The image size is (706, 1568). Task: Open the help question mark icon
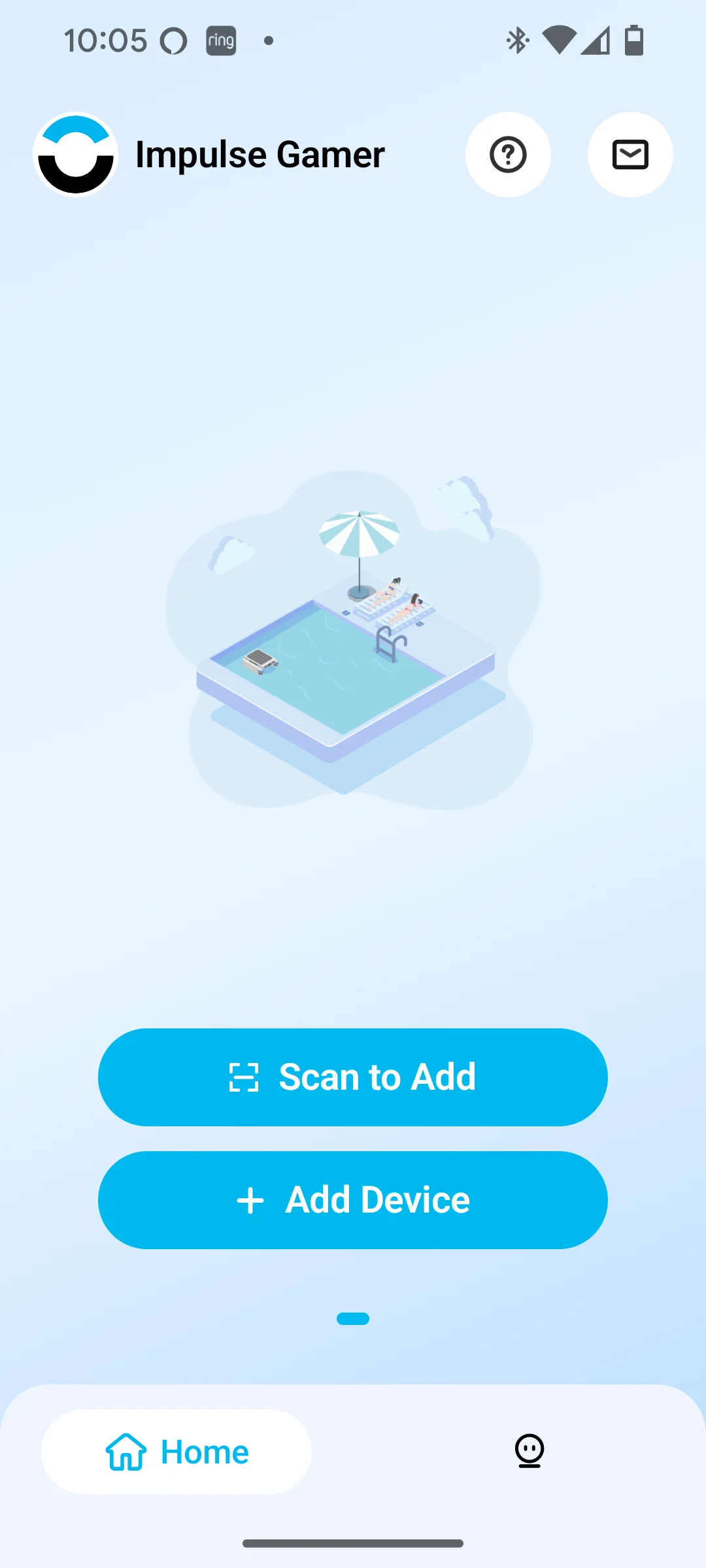(508, 155)
